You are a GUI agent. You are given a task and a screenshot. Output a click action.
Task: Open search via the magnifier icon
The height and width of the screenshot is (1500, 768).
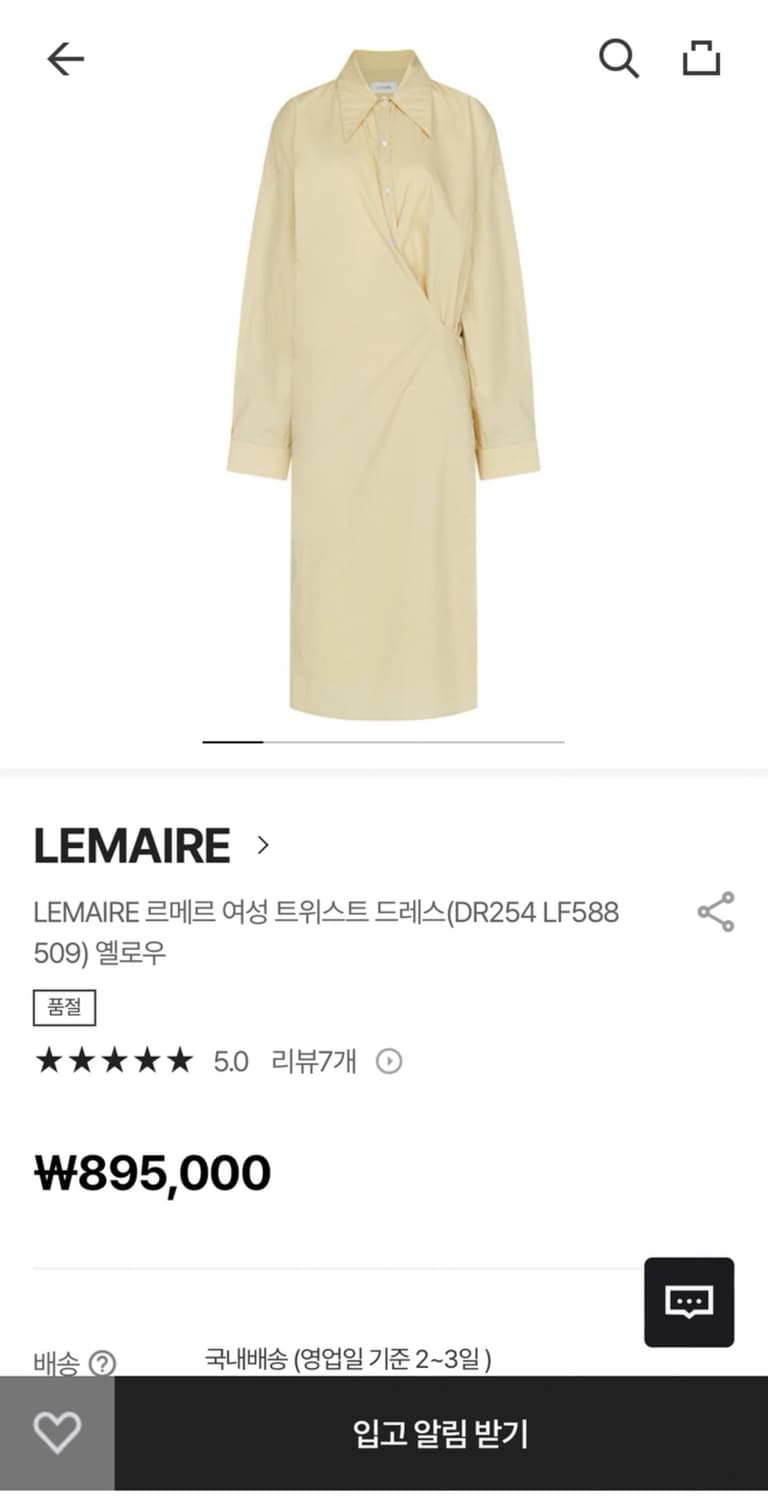coord(620,58)
